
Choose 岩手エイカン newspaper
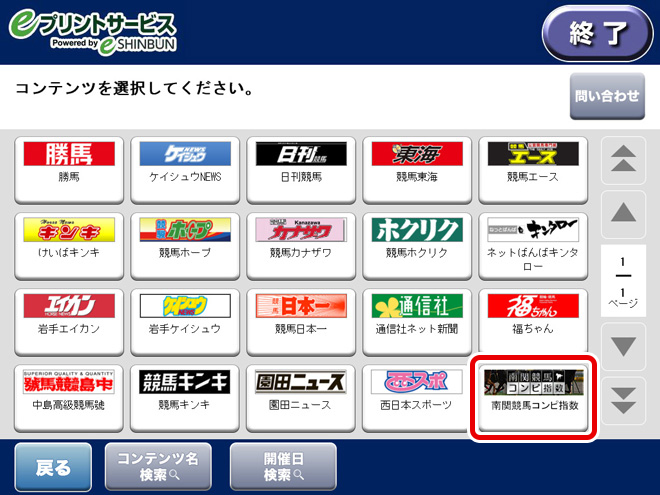[x=69, y=322]
